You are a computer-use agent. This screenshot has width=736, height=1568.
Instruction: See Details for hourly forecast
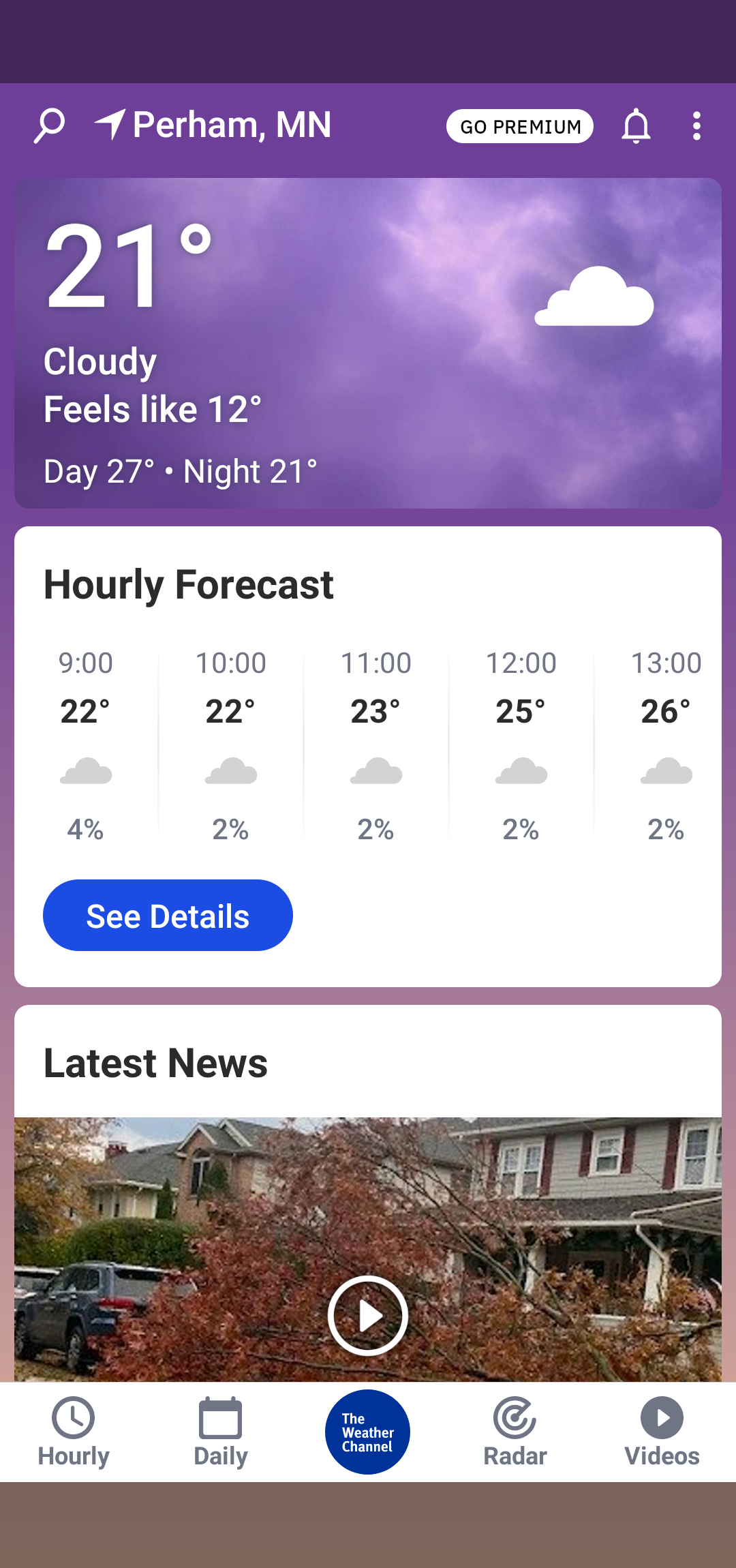168,915
